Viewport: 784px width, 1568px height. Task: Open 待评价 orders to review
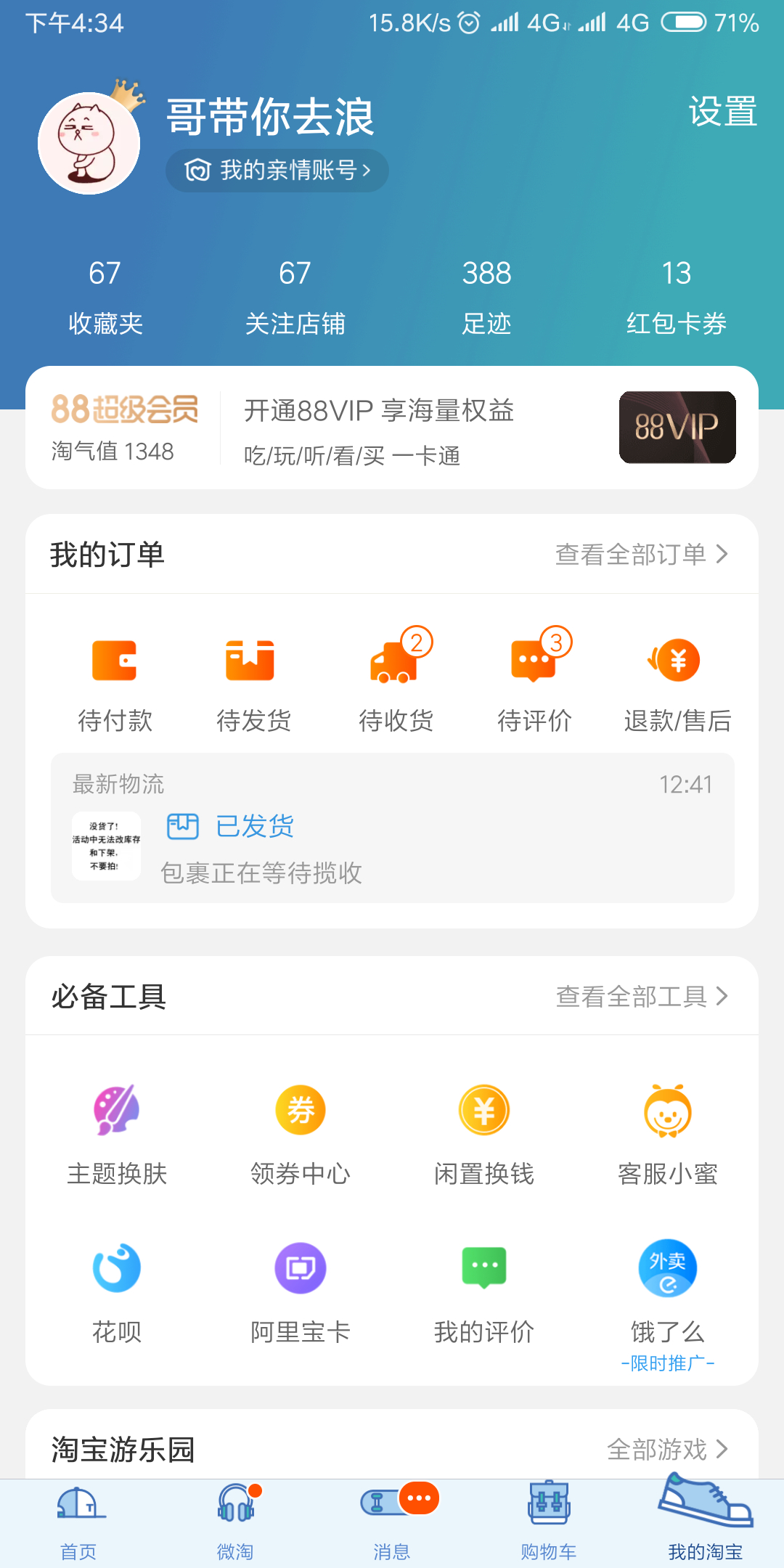534,684
